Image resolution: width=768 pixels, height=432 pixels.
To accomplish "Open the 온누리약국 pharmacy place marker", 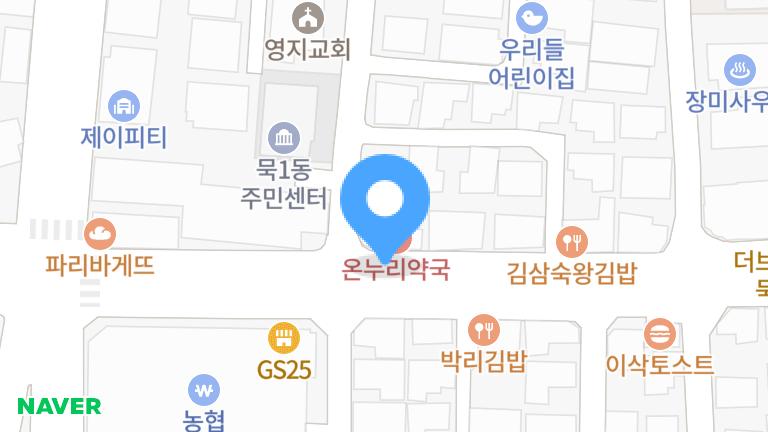I will click(x=396, y=268).
